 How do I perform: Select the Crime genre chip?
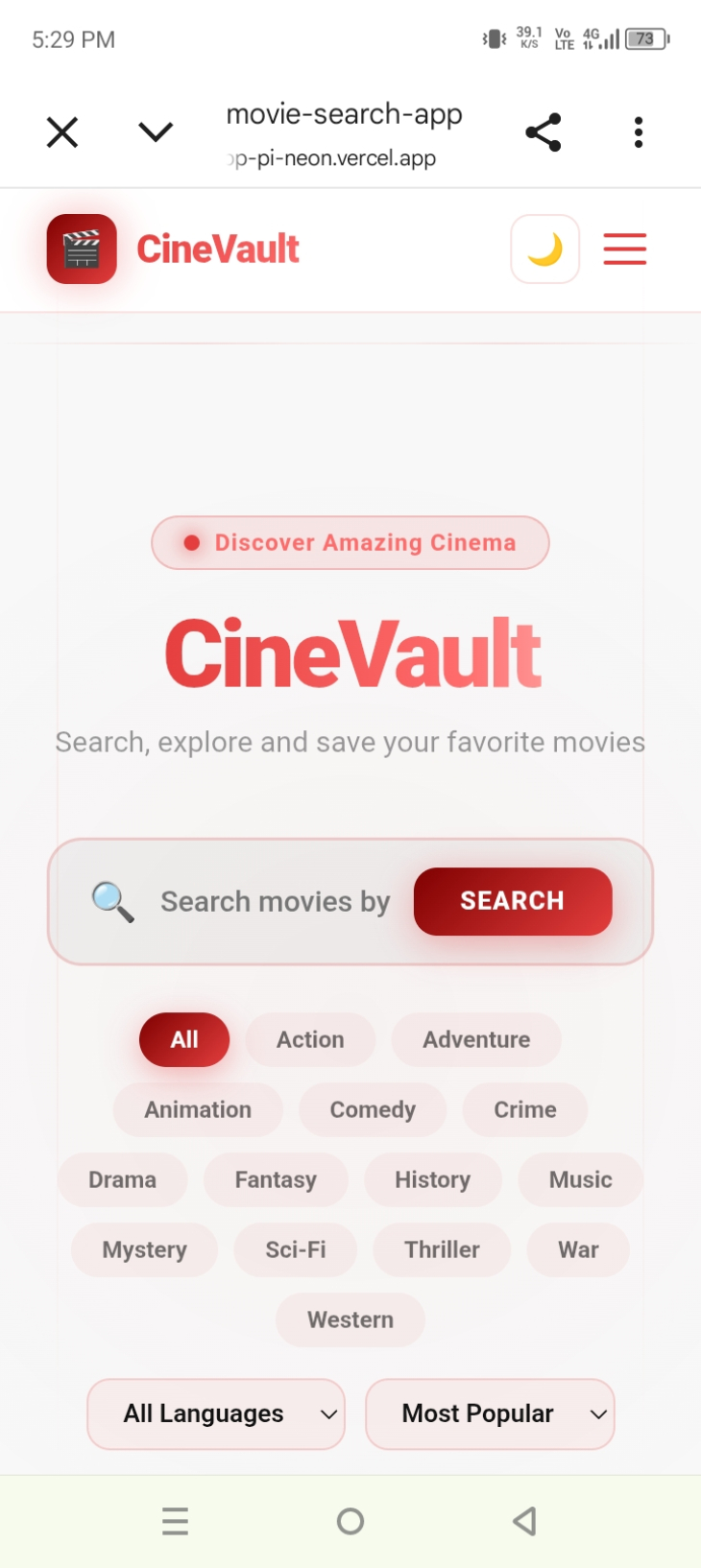[x=525, y=1109]
